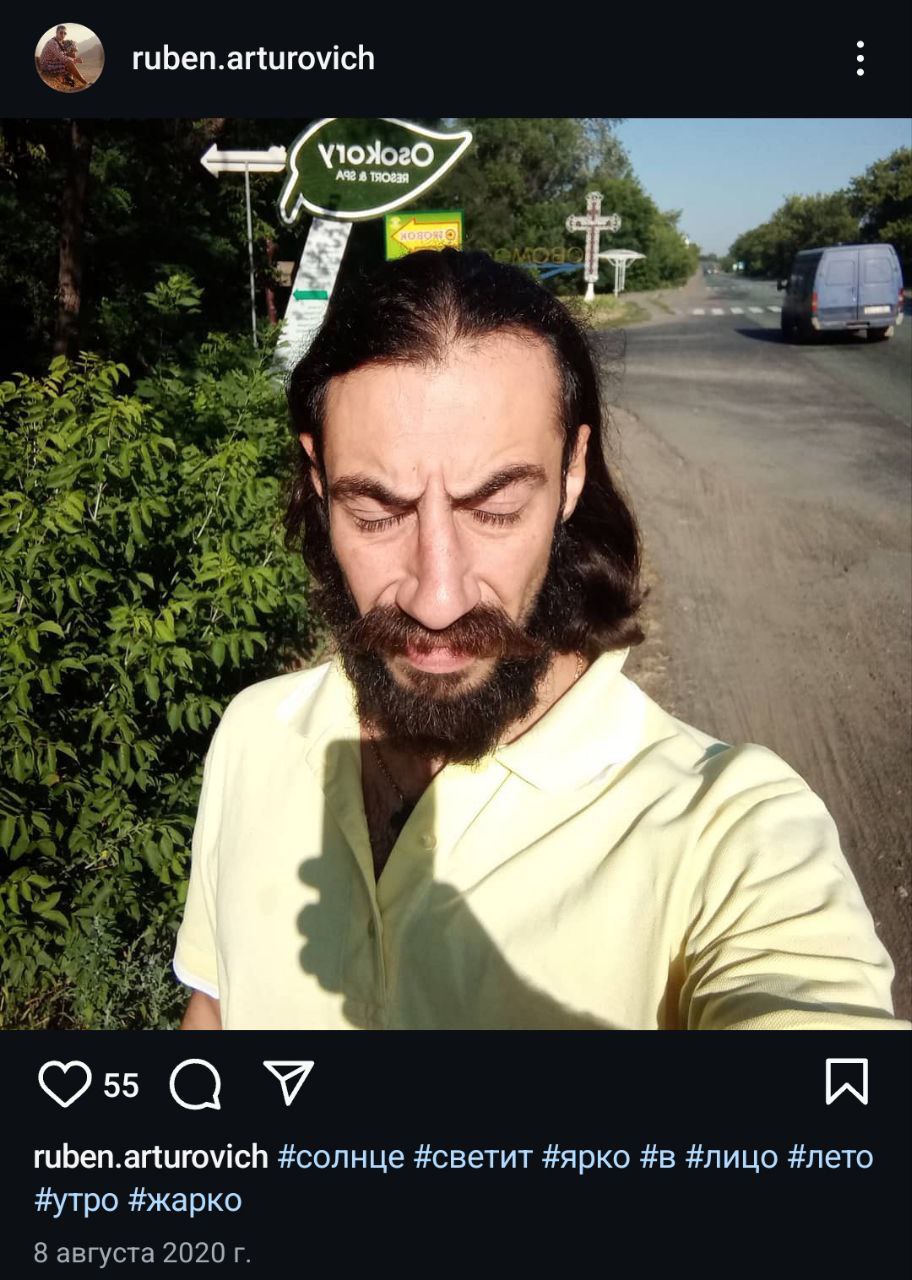Open the #лицо hashtag
The image size is (912, 1280).
tap(732, 1157)
